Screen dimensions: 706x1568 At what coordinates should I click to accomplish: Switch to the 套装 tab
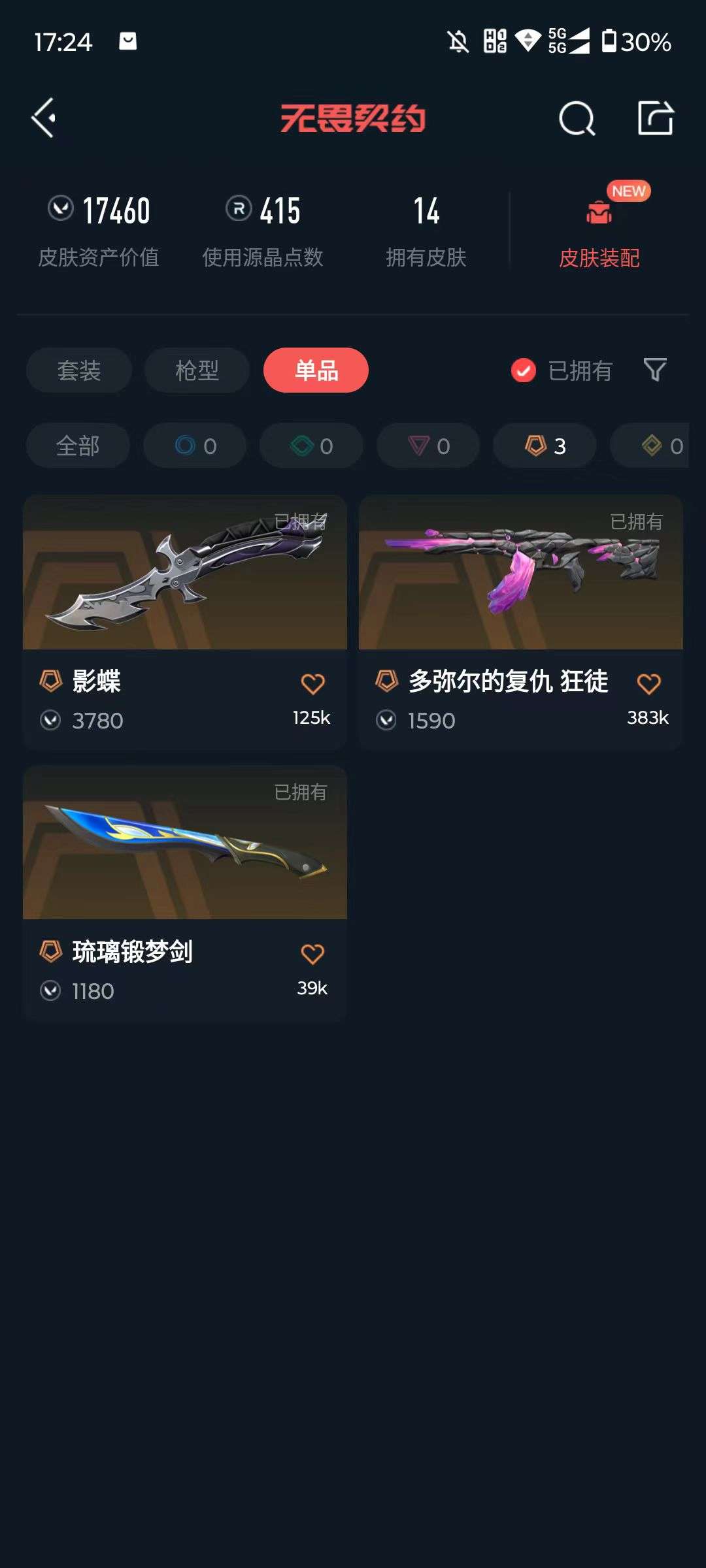[78, 370]
